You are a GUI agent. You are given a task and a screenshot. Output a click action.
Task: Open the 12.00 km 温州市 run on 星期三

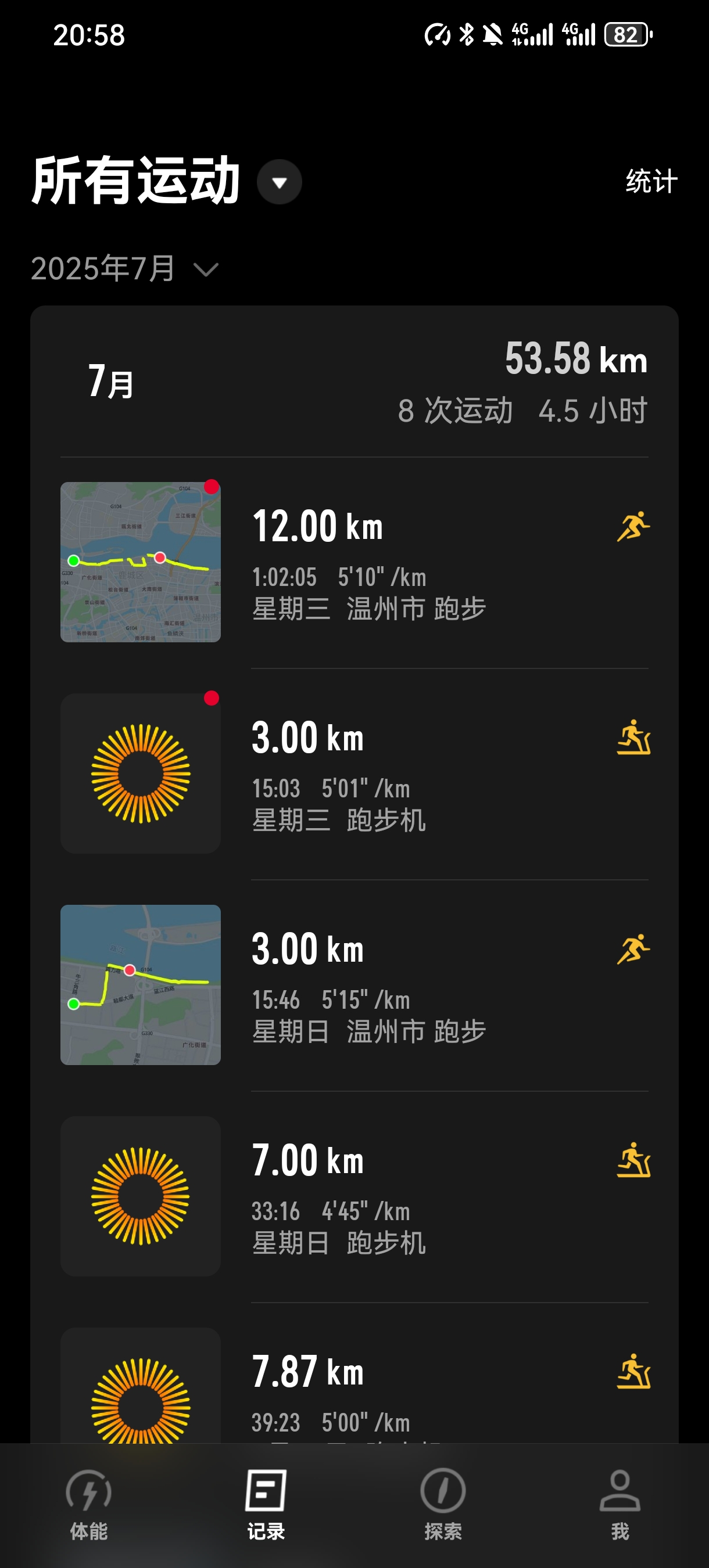pyautogui.click(x=368, y=562)
